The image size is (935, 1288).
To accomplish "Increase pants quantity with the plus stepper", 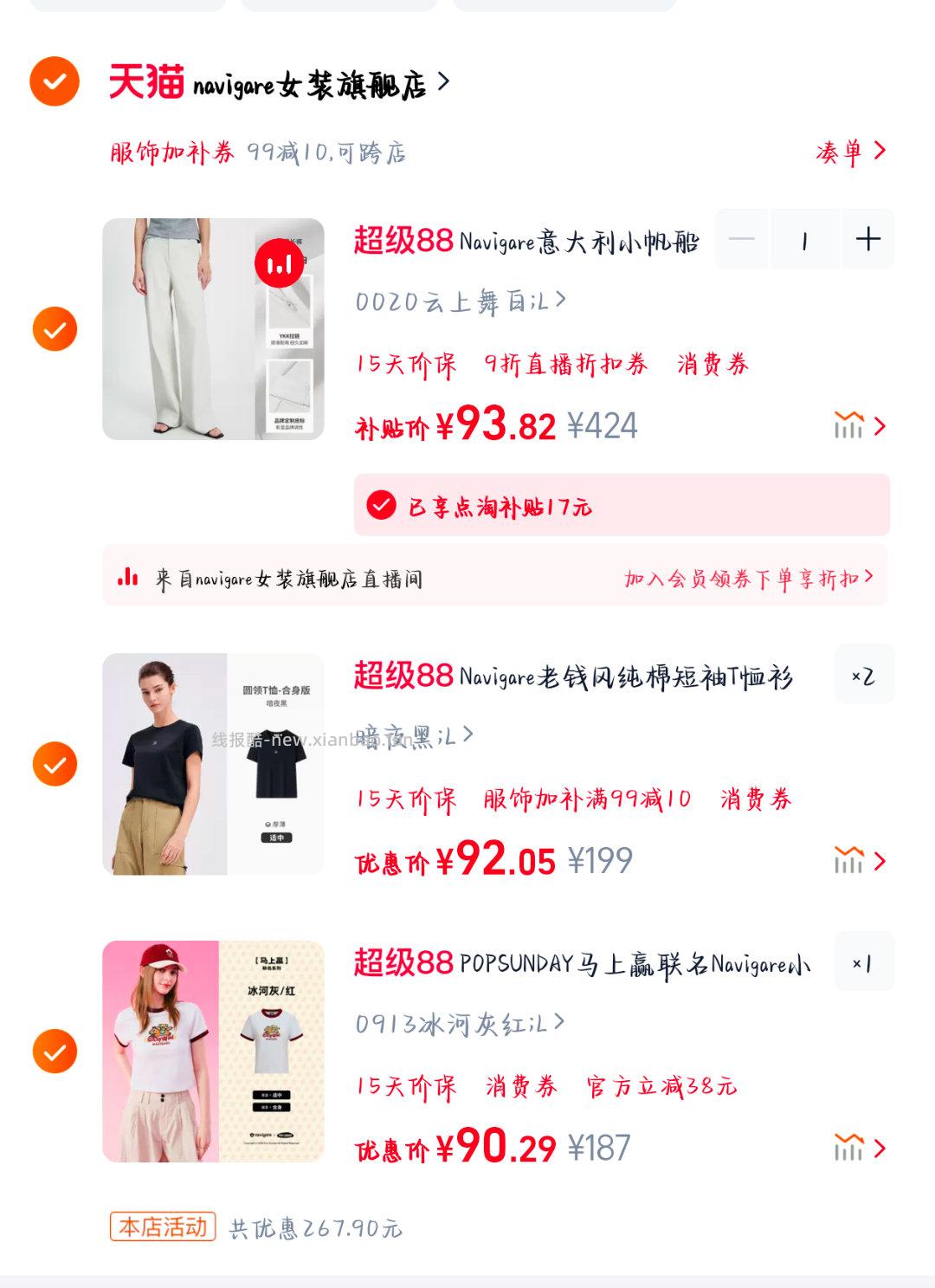I will [867, 240].
